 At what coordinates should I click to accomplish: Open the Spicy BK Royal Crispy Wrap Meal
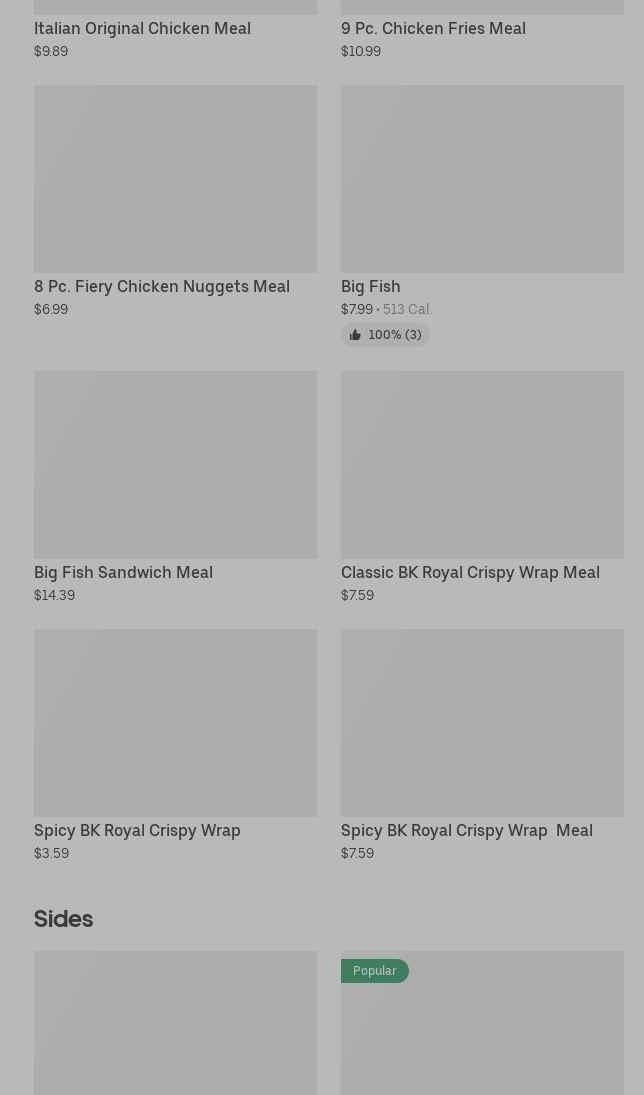coord(482,745)
